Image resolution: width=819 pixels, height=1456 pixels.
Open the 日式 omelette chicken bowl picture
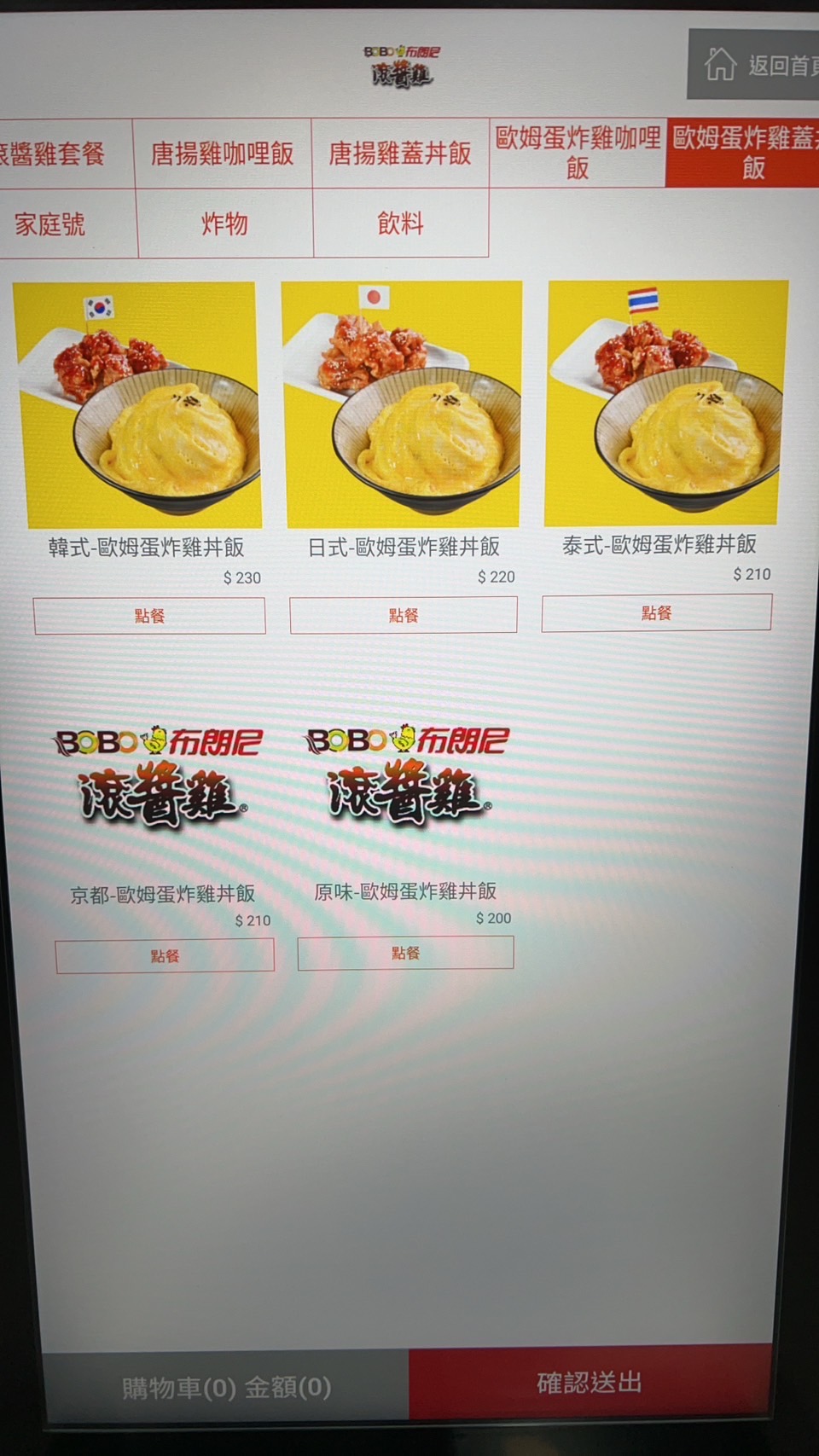pyautogui.click(x=403, y=404)
